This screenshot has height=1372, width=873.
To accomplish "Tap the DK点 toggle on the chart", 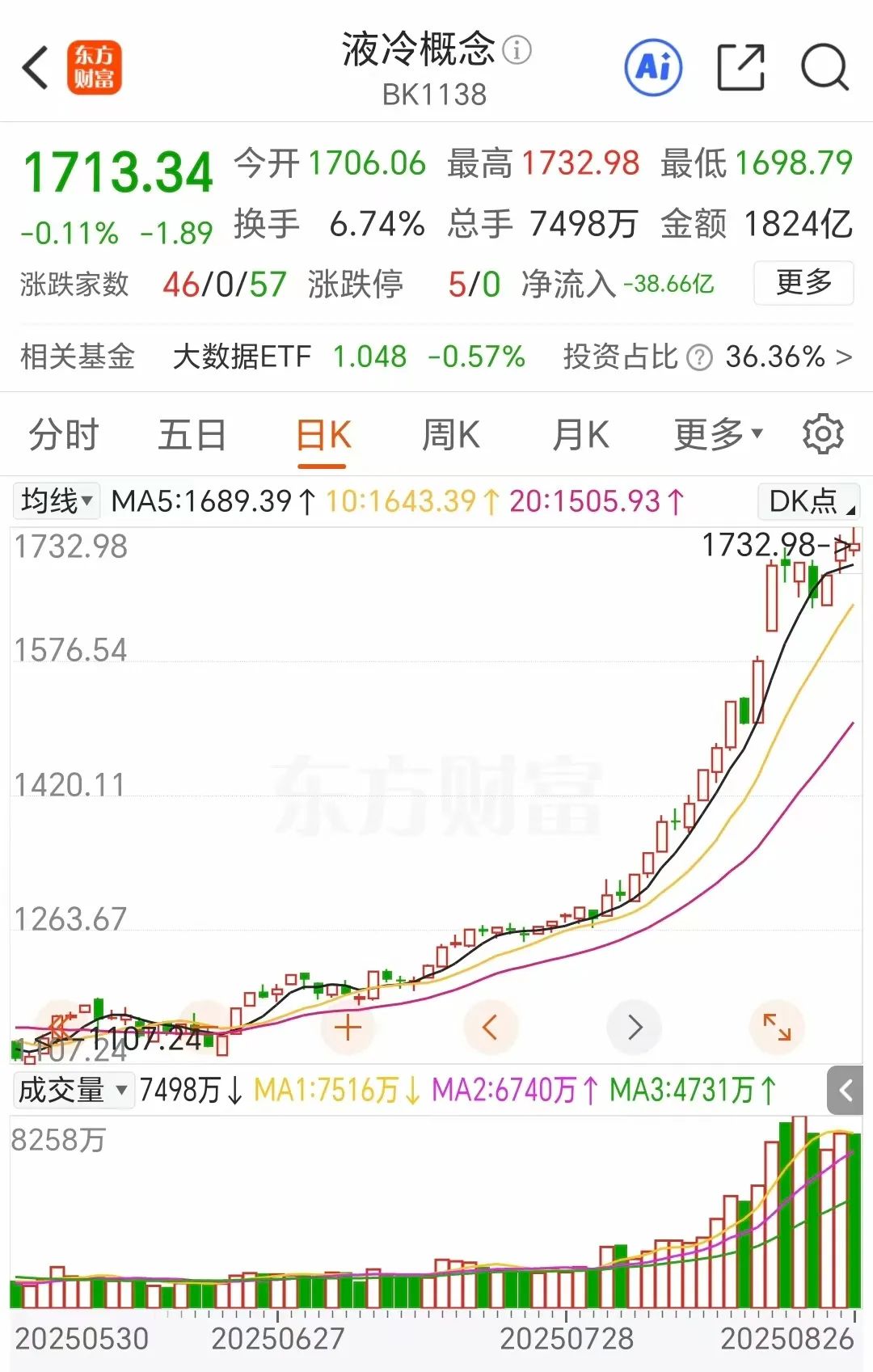I will (x=807, y=501).
